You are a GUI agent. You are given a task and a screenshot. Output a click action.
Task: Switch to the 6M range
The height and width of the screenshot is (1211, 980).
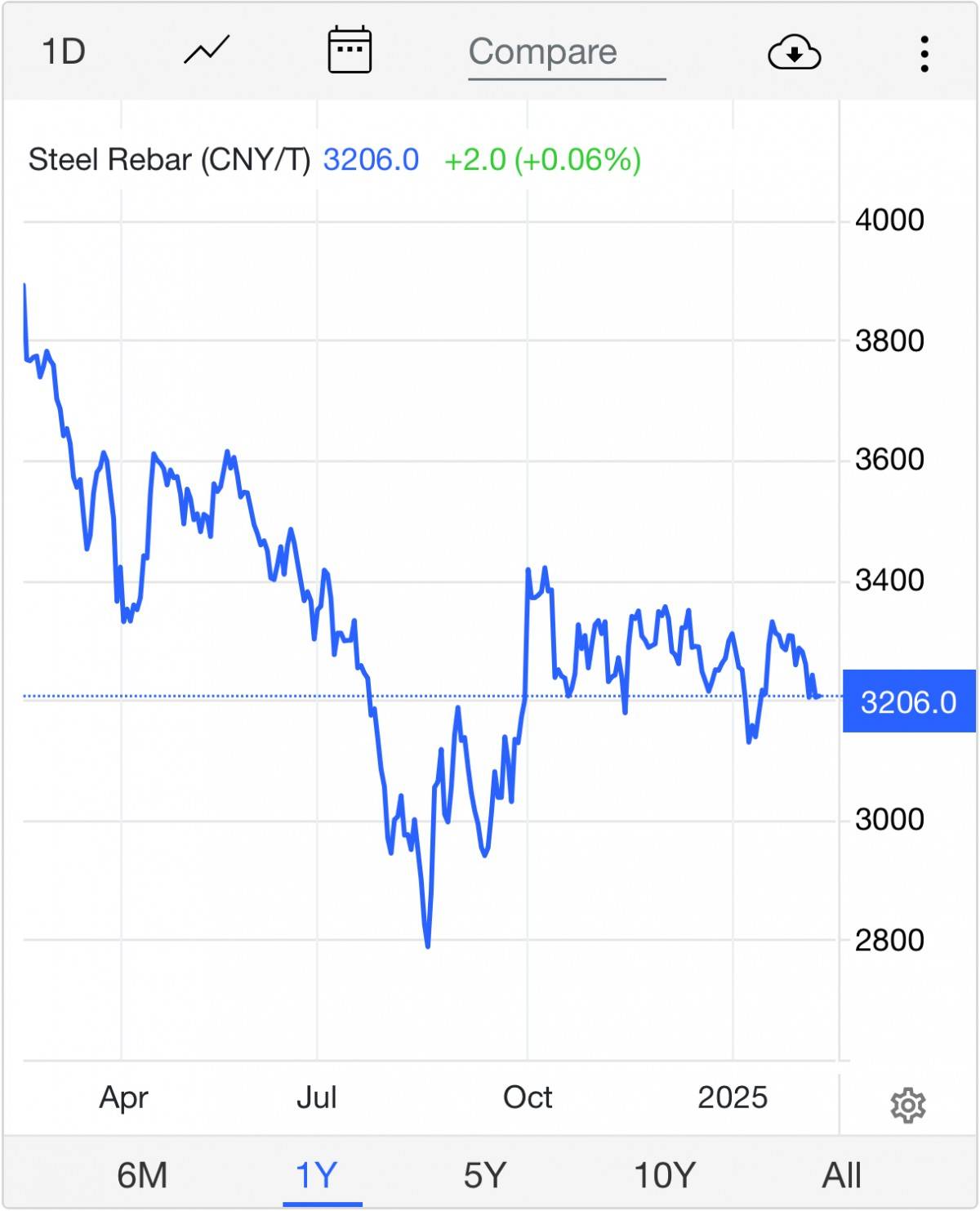tap(142, 1175)
